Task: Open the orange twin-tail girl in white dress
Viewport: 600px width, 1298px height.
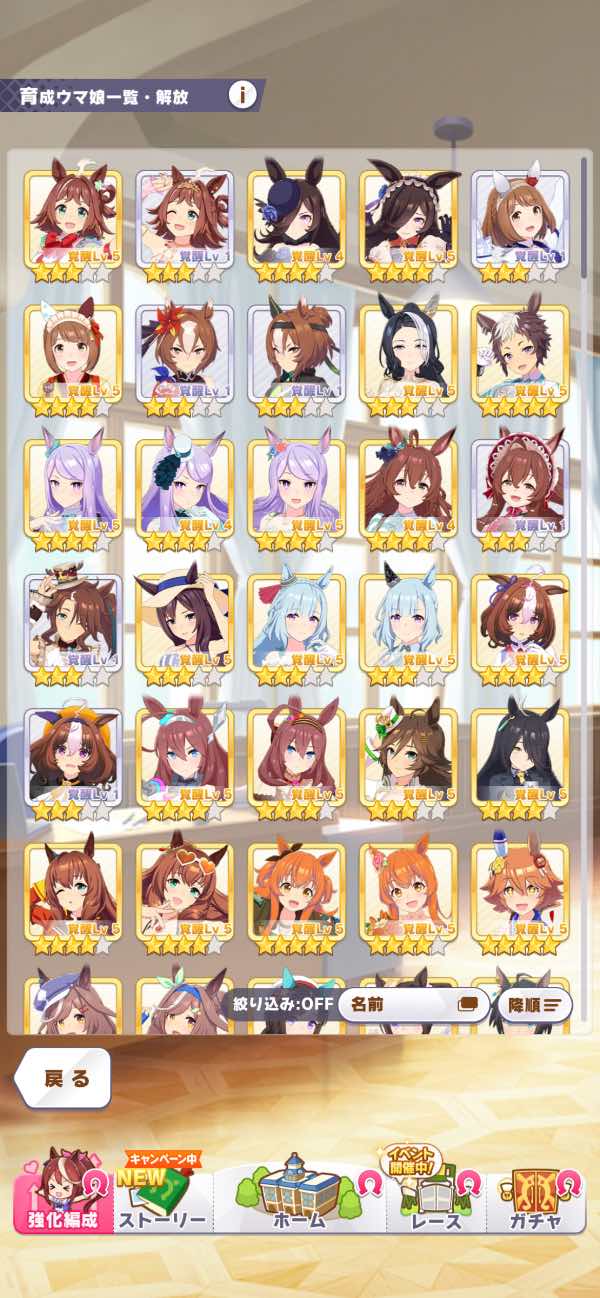Action: (x=408, y=890)
